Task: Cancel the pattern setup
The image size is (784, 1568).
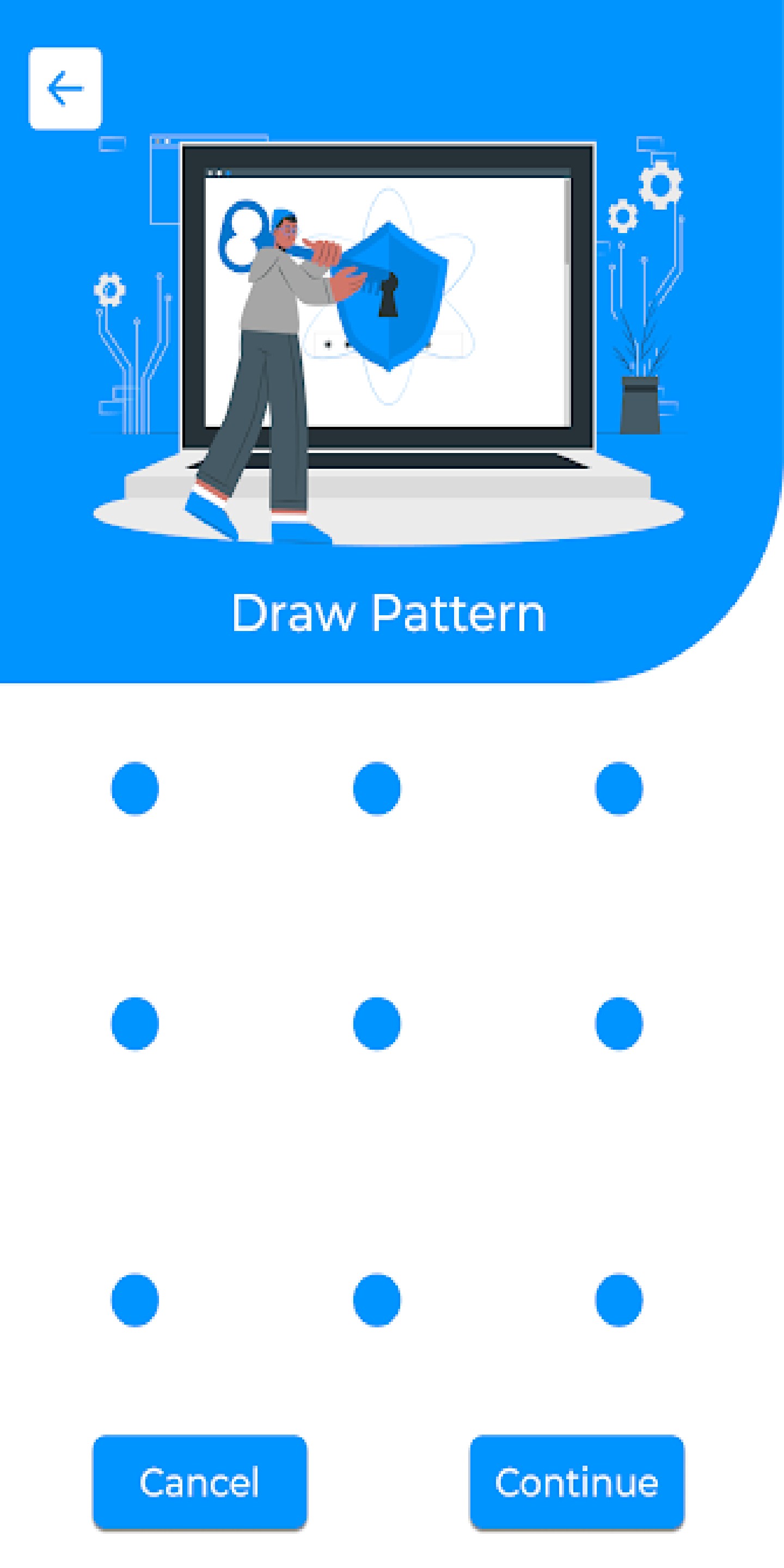Action: point(200,1481)
